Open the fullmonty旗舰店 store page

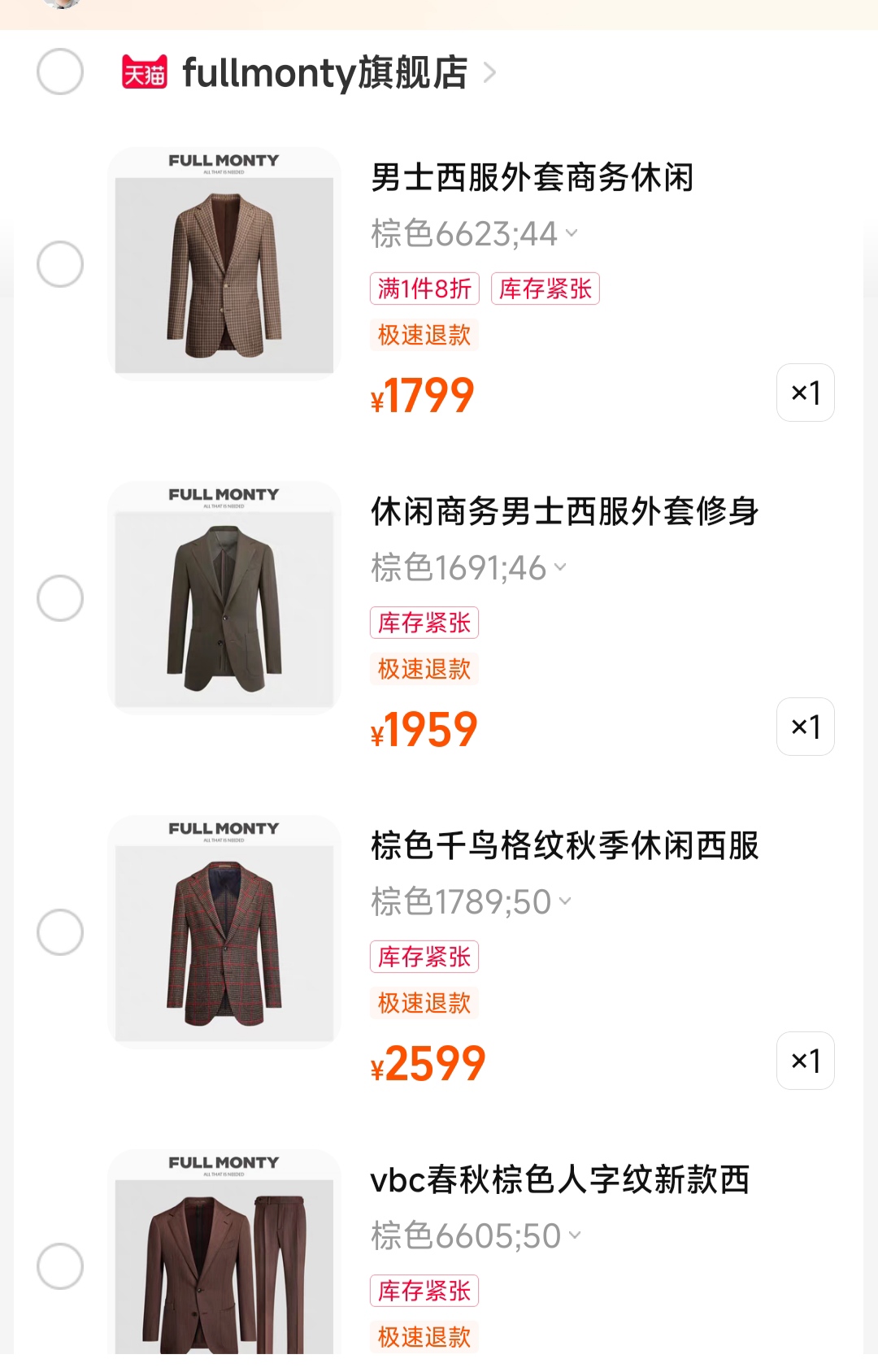(x=324, y=73)
